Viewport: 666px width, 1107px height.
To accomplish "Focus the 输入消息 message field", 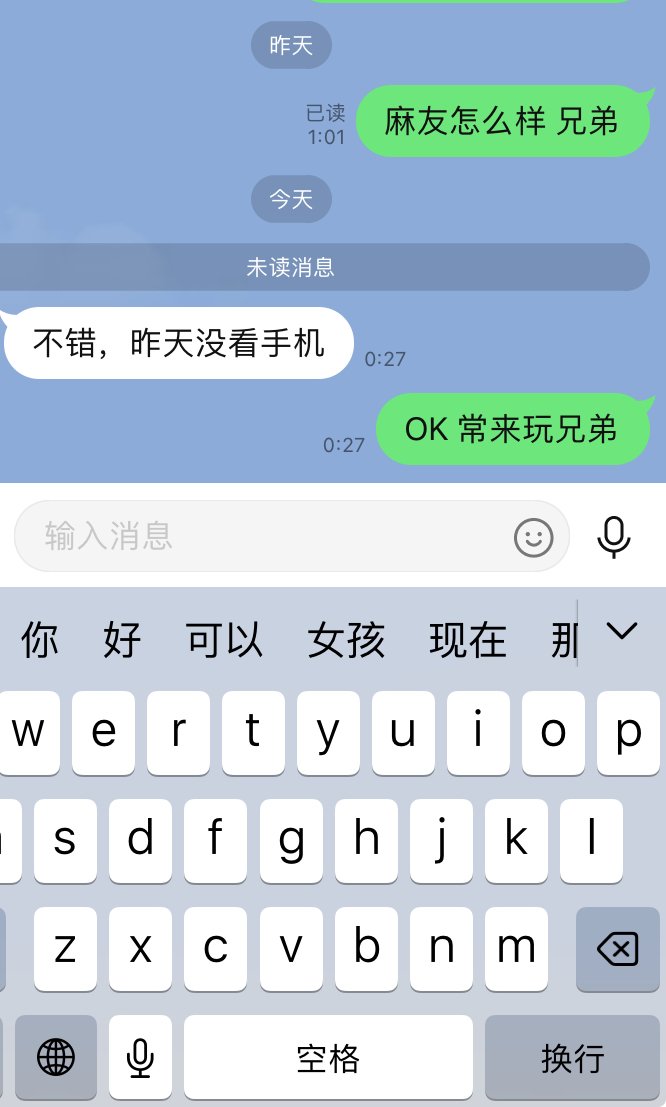I will click(260, 537).
